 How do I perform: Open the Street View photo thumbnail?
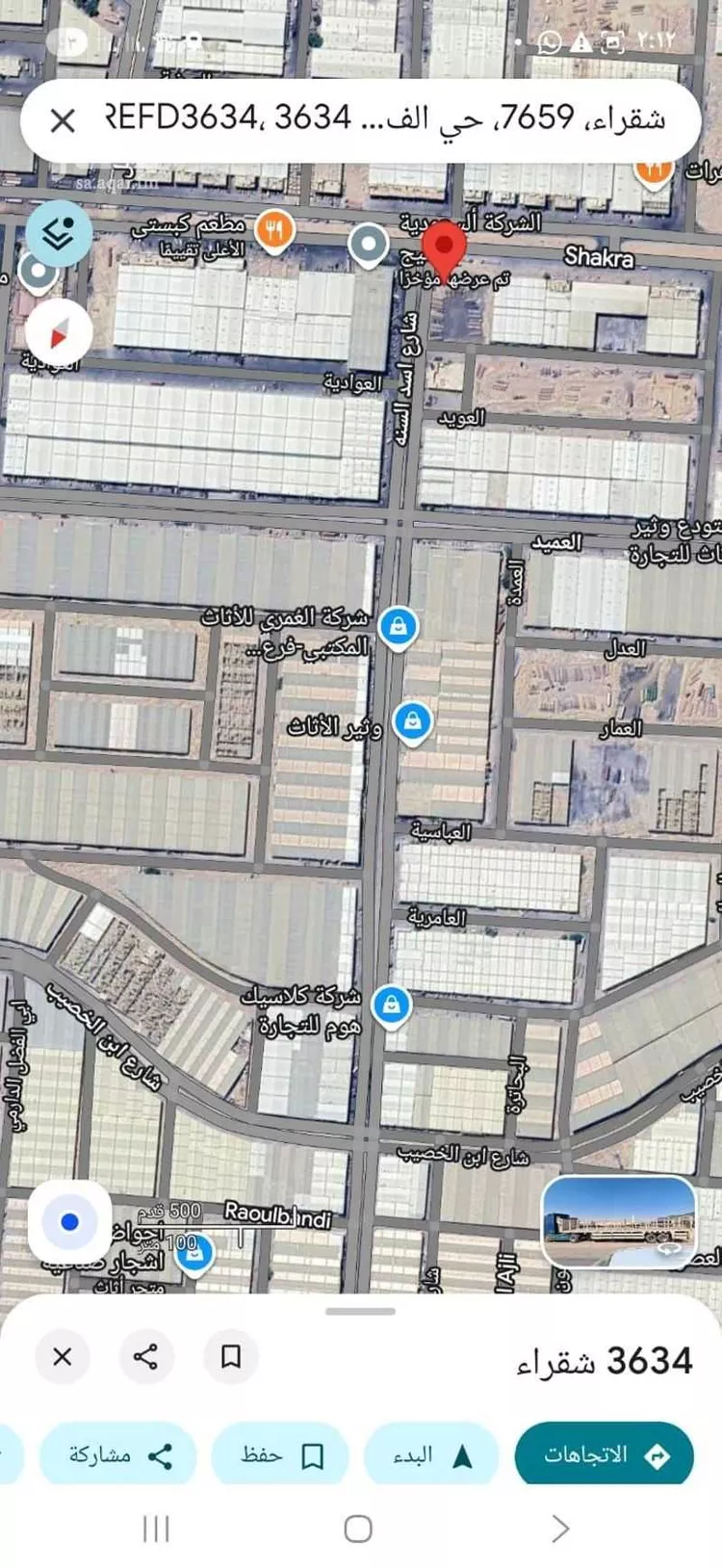[x=618, y=1221]
